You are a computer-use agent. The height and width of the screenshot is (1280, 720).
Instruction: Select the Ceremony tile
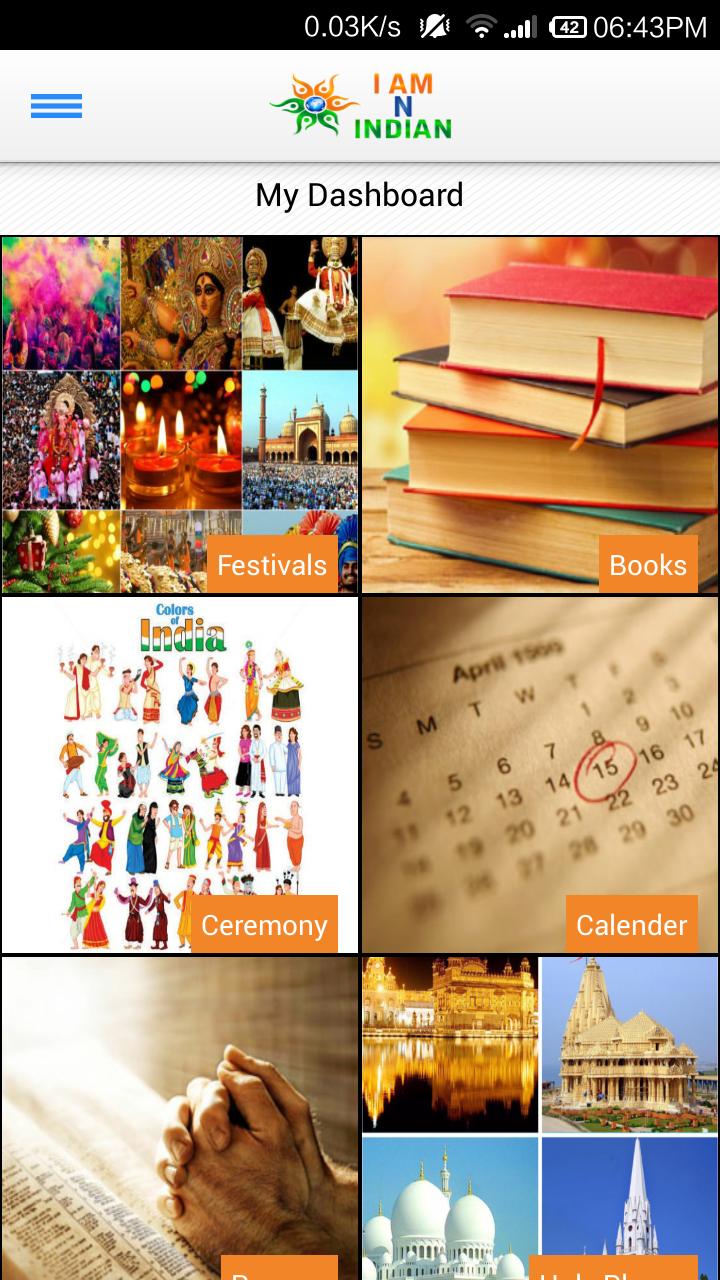[180, 775]
